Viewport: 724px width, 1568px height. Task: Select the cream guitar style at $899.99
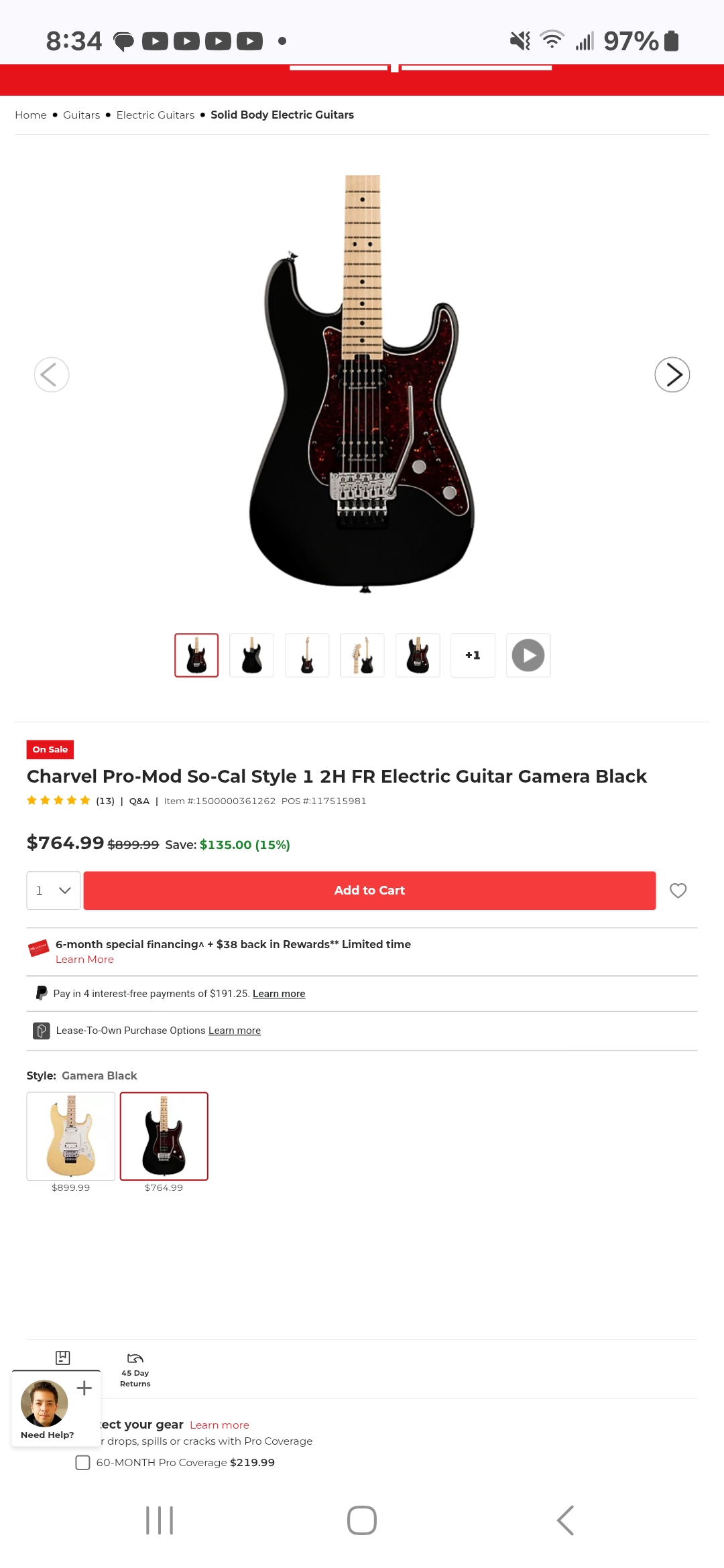coord(71,1136)
